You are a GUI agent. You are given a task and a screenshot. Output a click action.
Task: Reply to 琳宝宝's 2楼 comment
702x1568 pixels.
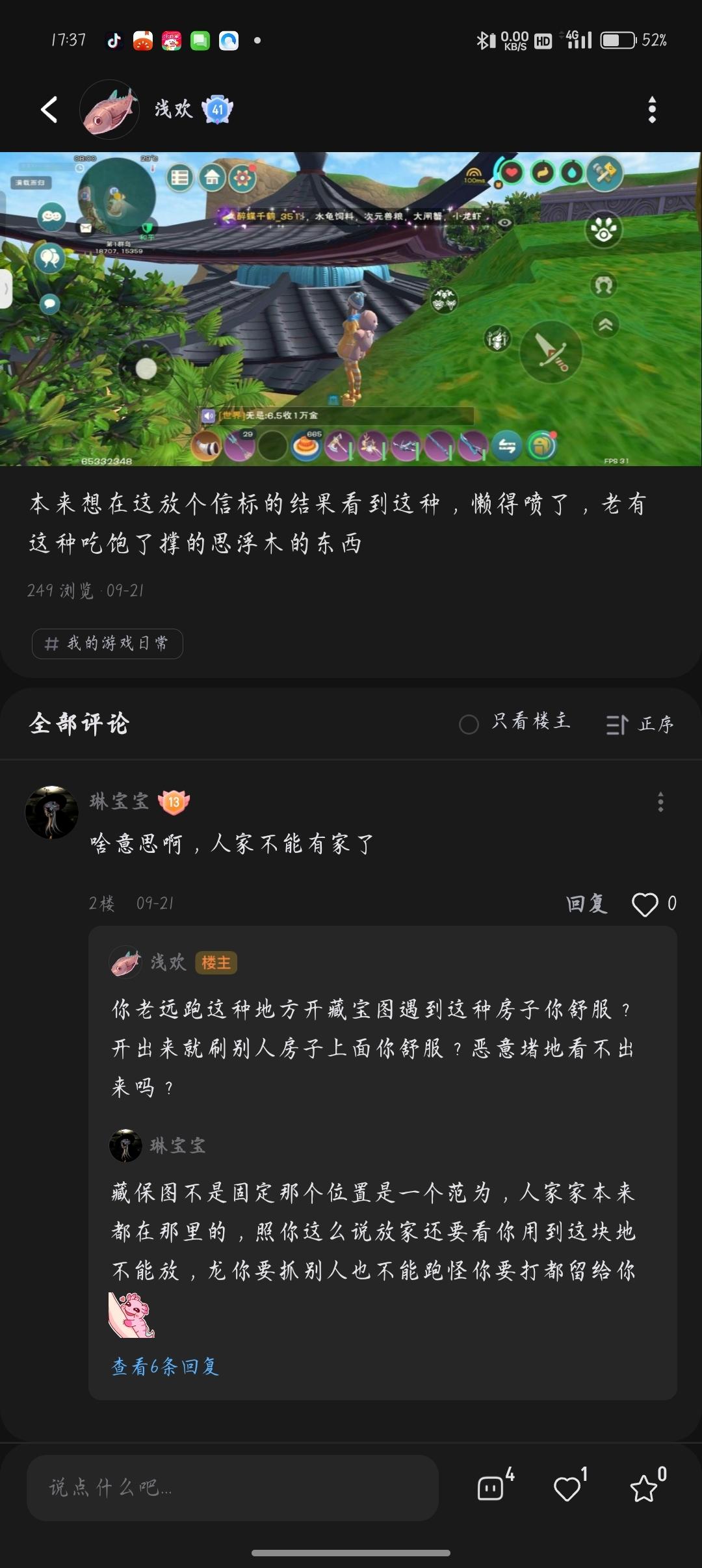(586, 904)
